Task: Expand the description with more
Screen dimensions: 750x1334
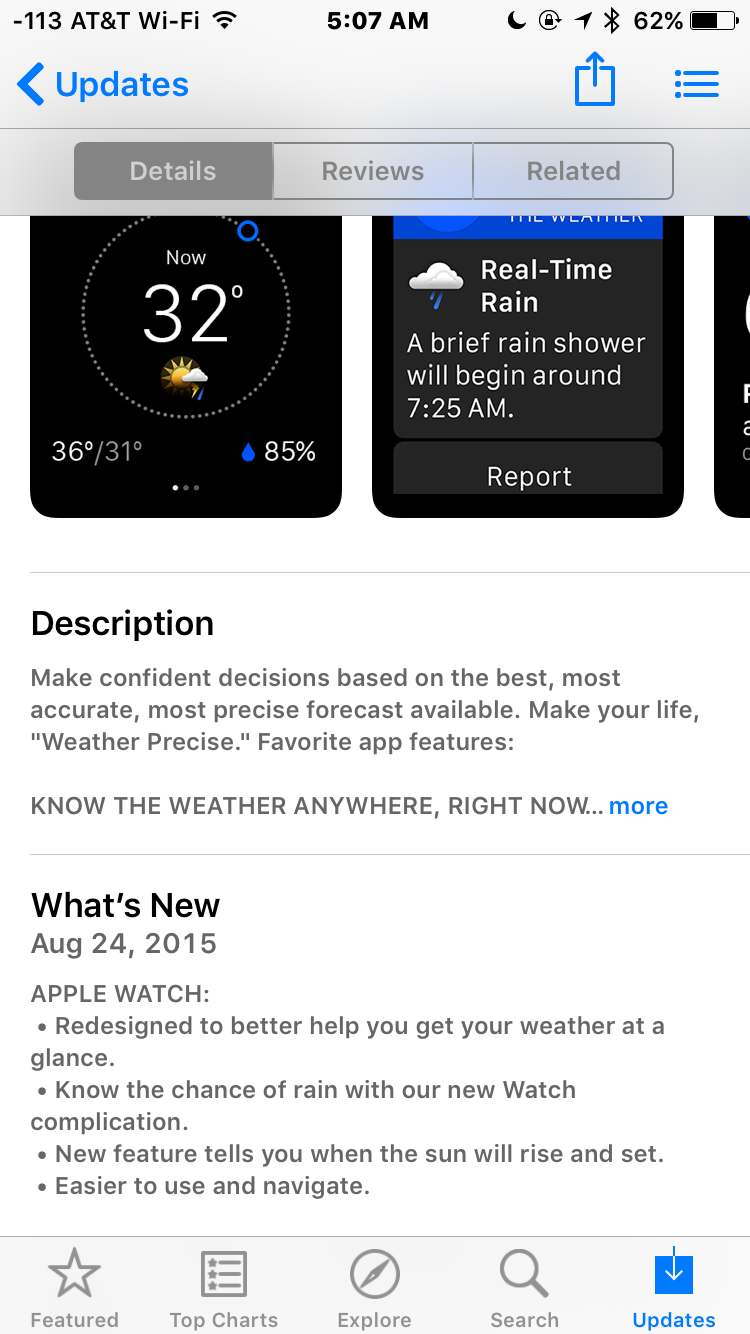Action: click(638, 806)
